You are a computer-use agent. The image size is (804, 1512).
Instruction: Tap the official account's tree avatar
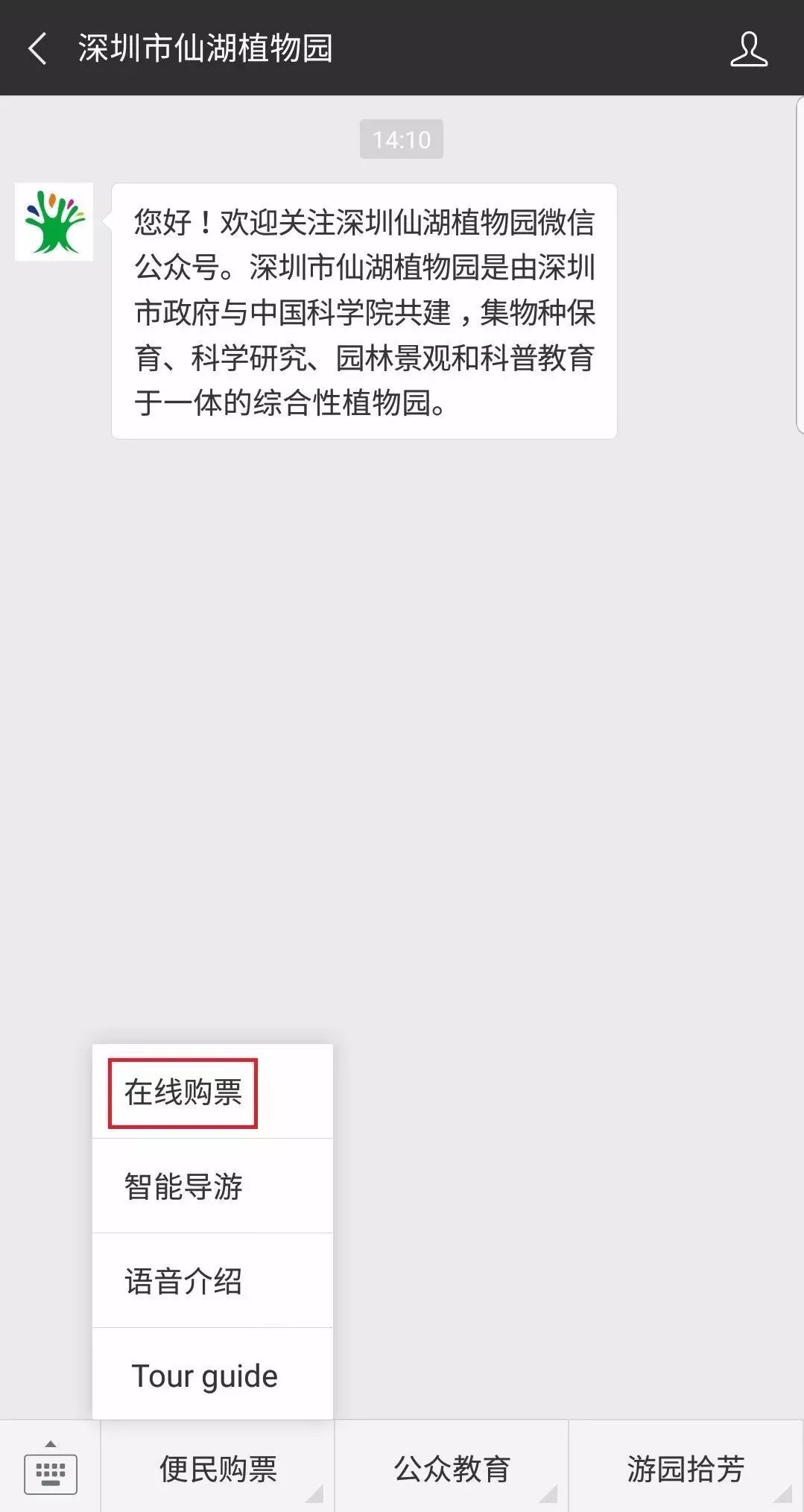point(54,222)
